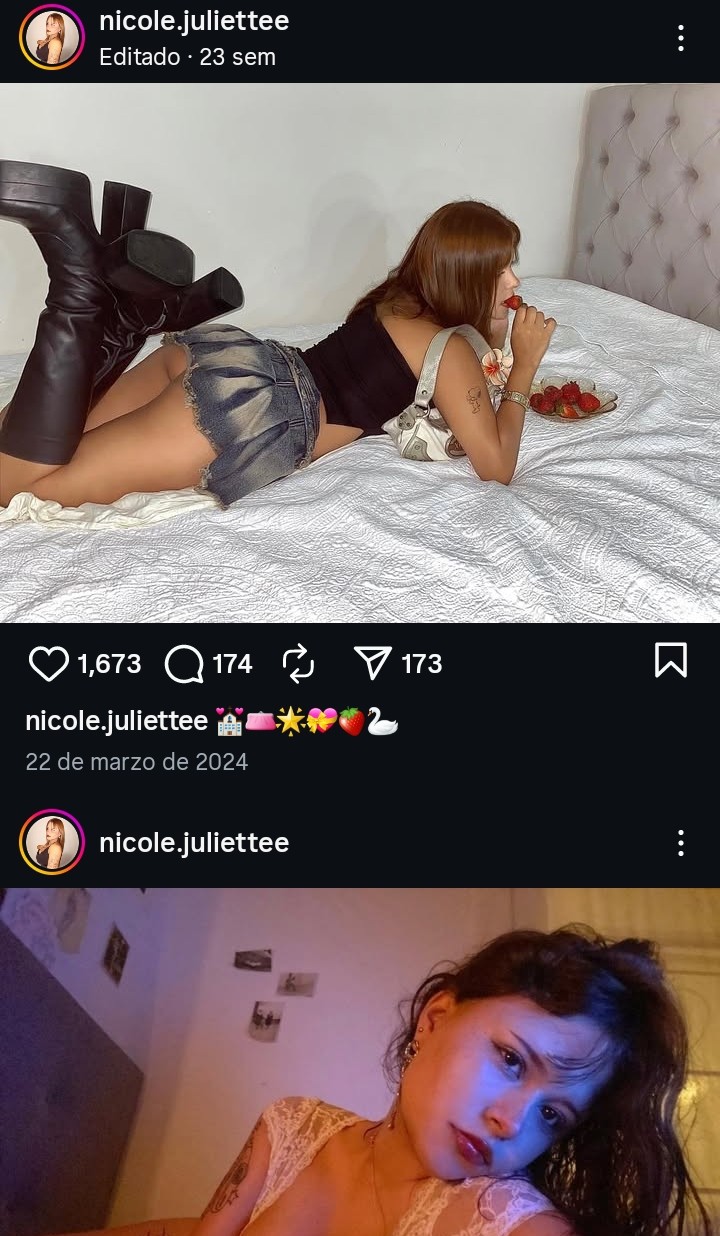
Task: Open overflow menu of the post edited 23 sem
Action: click(x=680, y=38)
